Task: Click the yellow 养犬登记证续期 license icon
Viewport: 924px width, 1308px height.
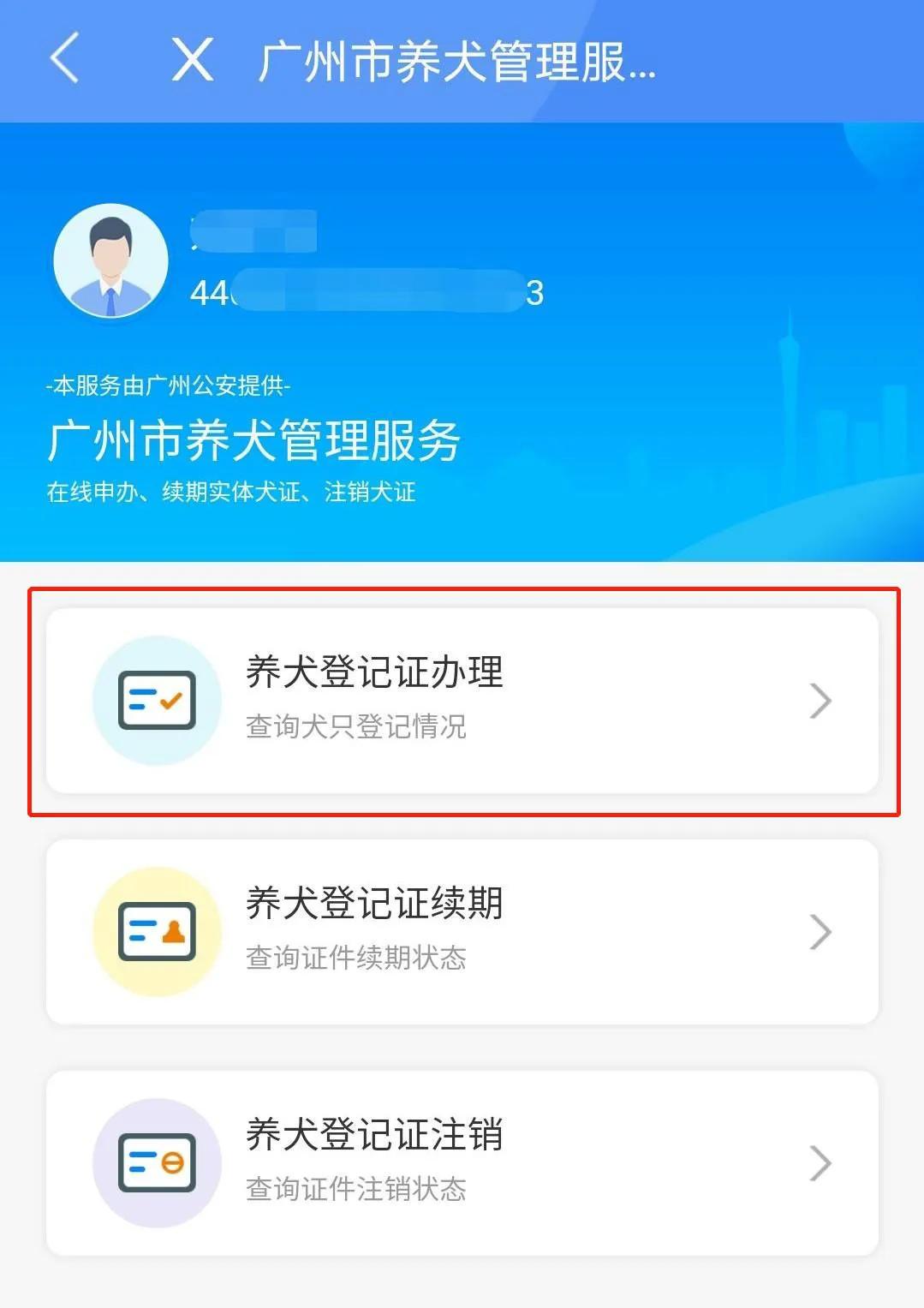Action: click(156, 931)
